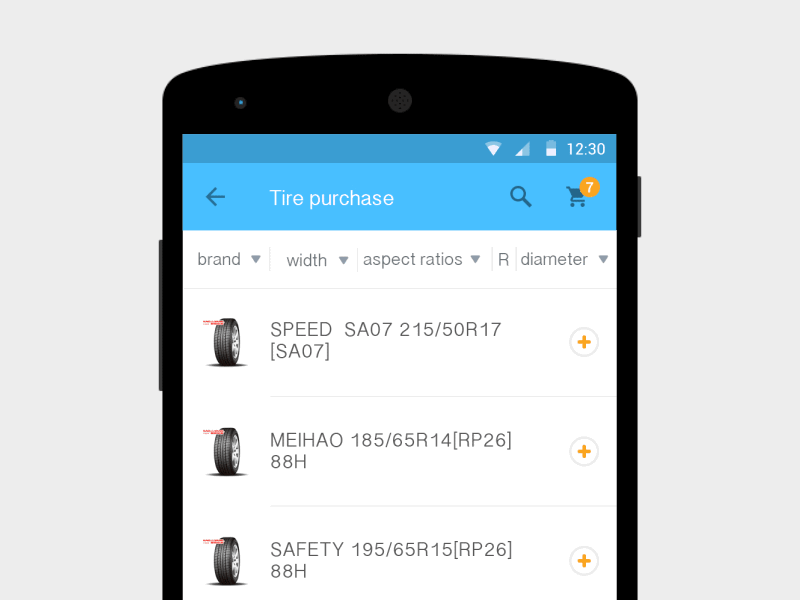Open the SPEED SA07 215/50R17 tire details

coord(385,340)
